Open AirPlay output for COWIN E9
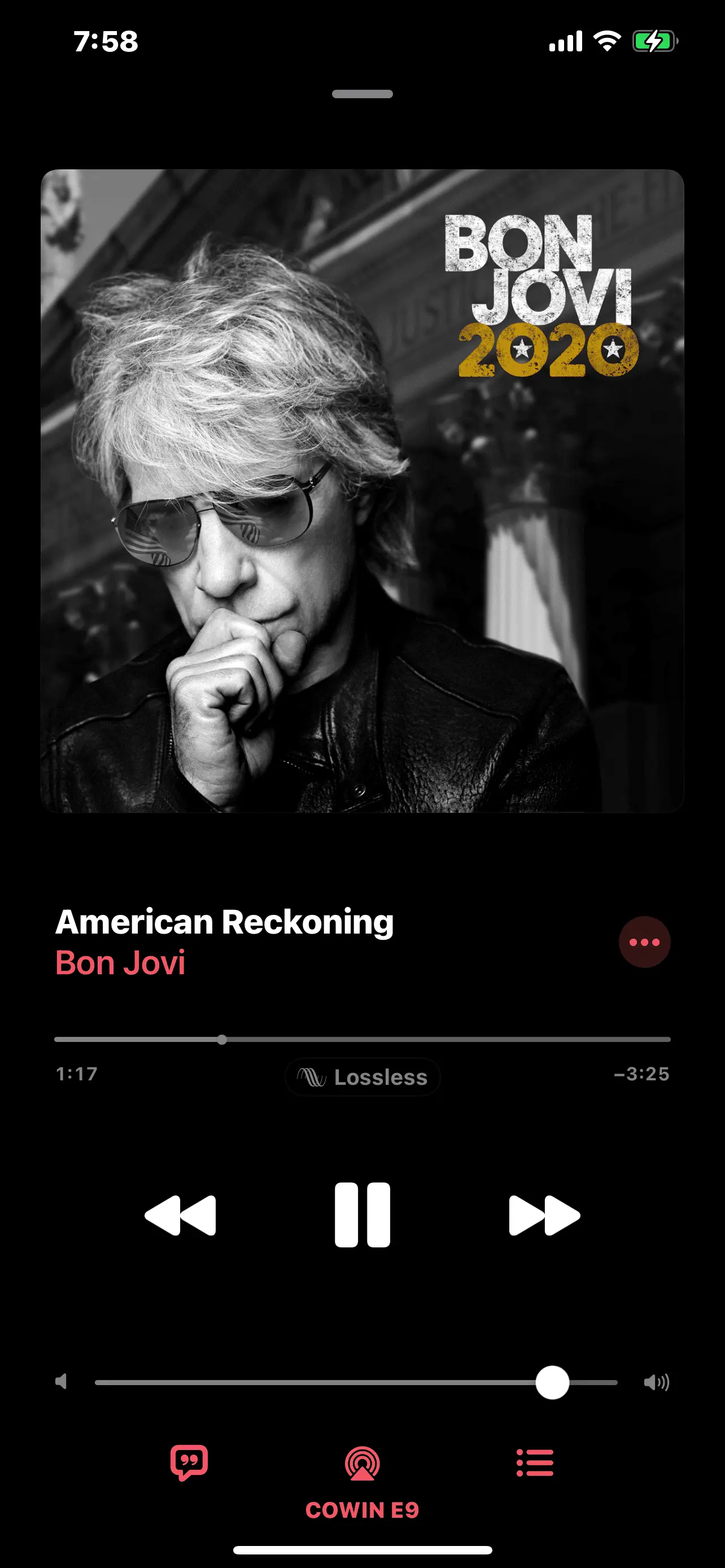The height and width of the screenshot is (1568, 725). [362, 1464]
